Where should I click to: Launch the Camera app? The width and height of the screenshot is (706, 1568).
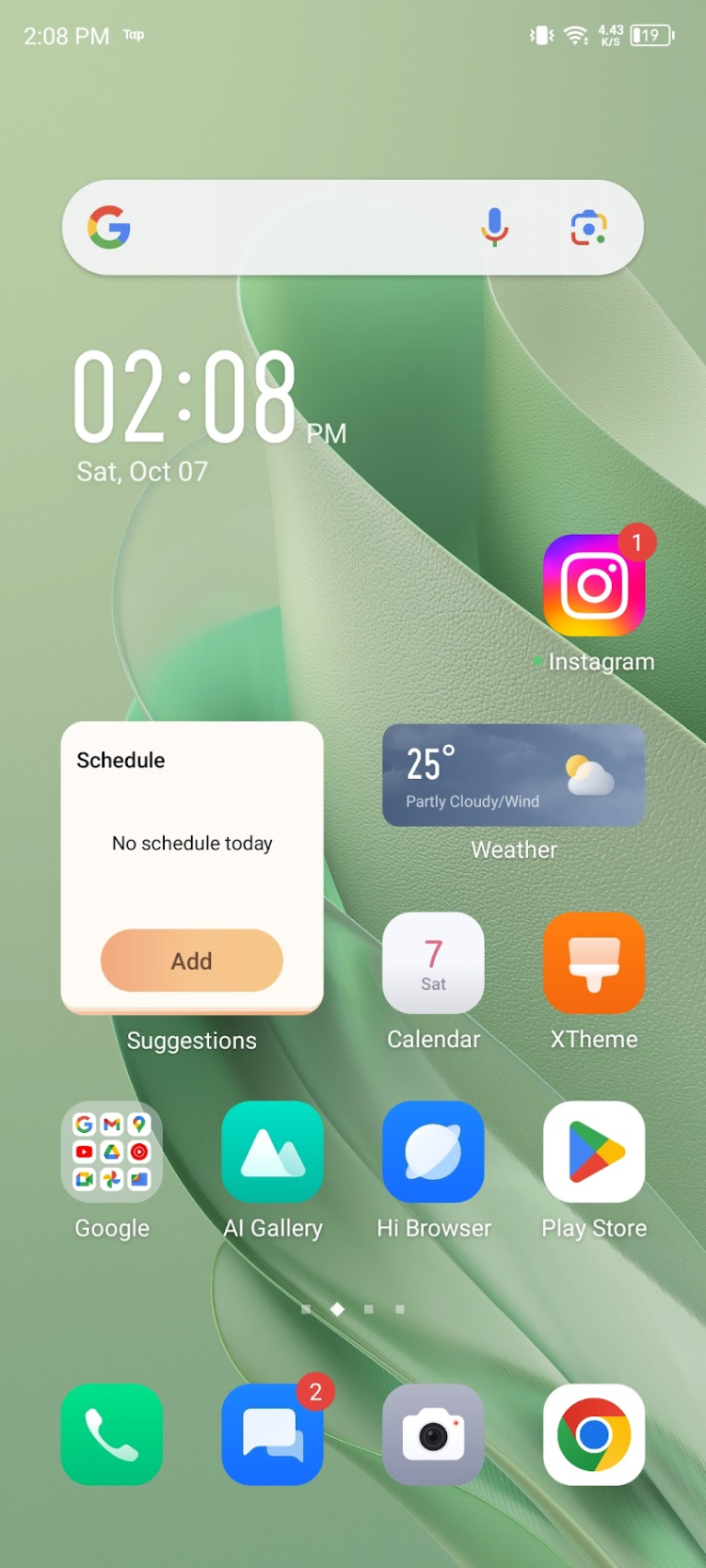click(x=433, y=1434)
